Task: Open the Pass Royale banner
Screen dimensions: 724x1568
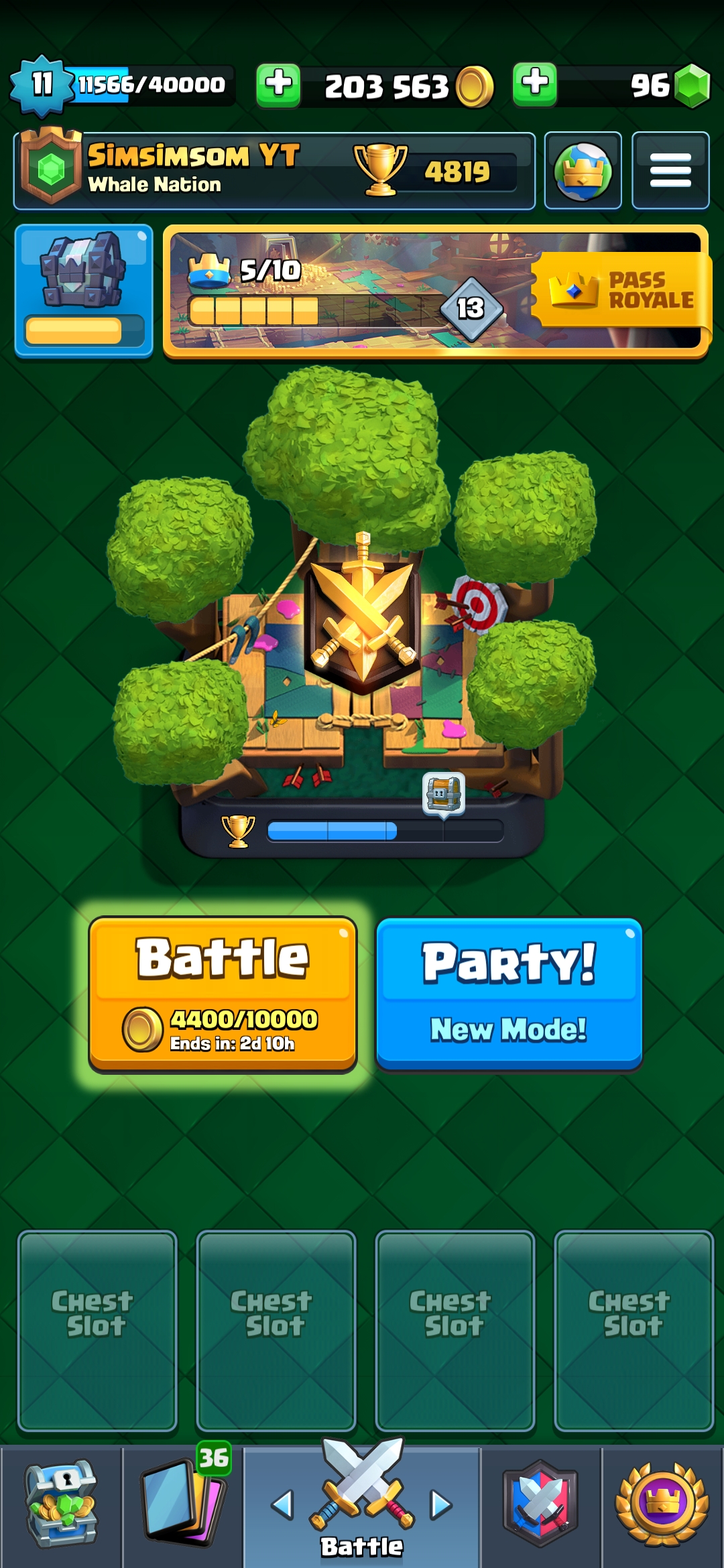Action: pyautogui.click(x=436, y=291)
